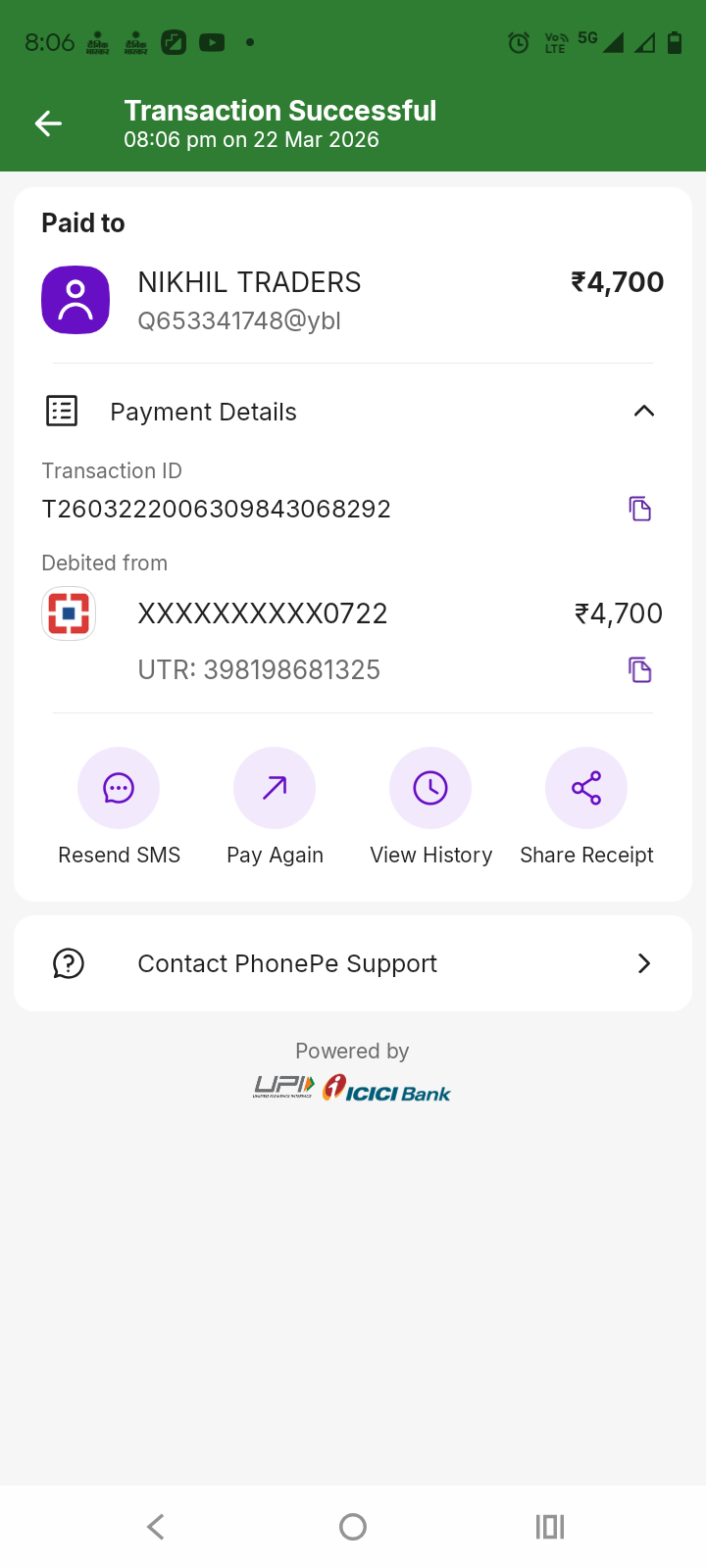Tap the system home button
The image size is (706, 1568).
coord(353,1526)
